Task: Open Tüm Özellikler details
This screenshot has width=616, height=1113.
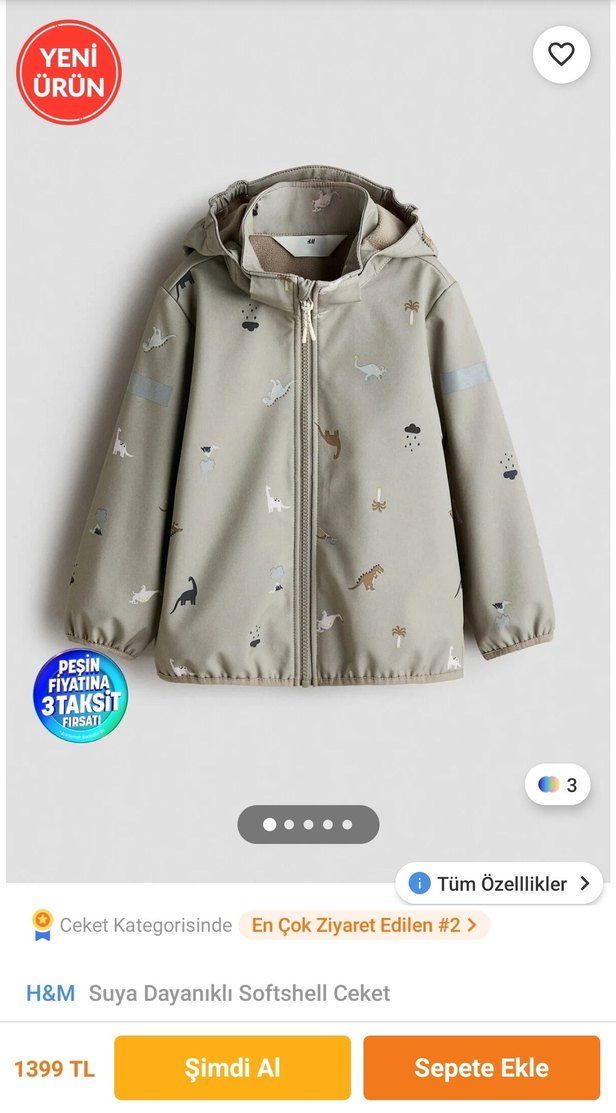Action: pyautogui.click(x=500, y=883)
